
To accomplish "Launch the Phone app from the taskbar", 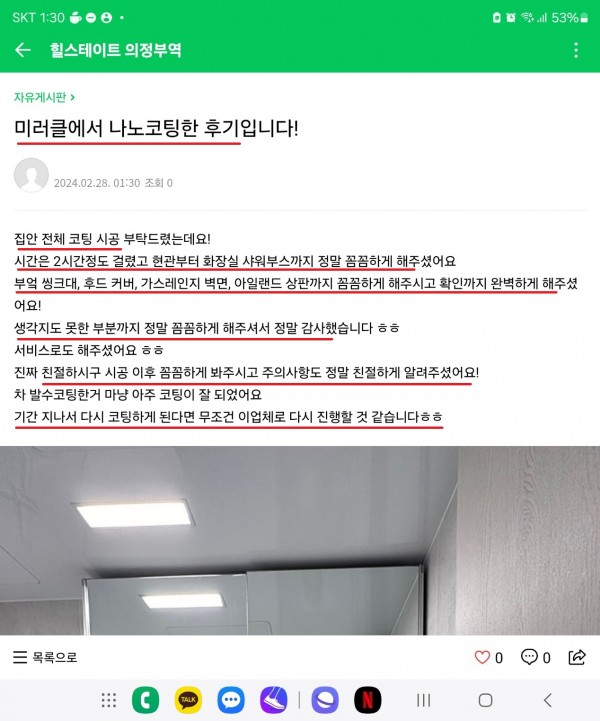I will coord(146,700).
